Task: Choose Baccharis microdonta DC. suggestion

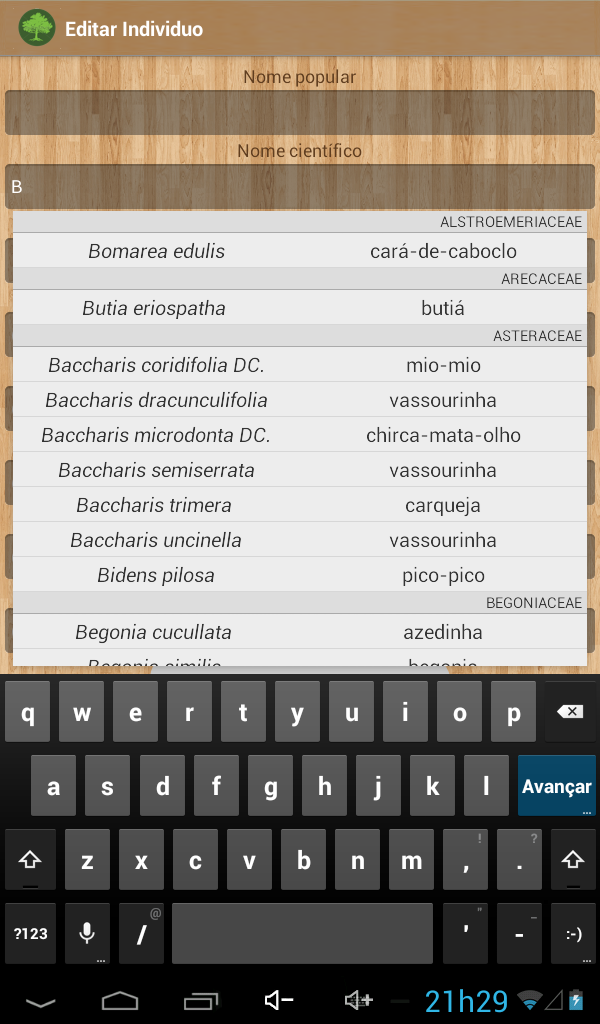Action: tap(300, 435)
